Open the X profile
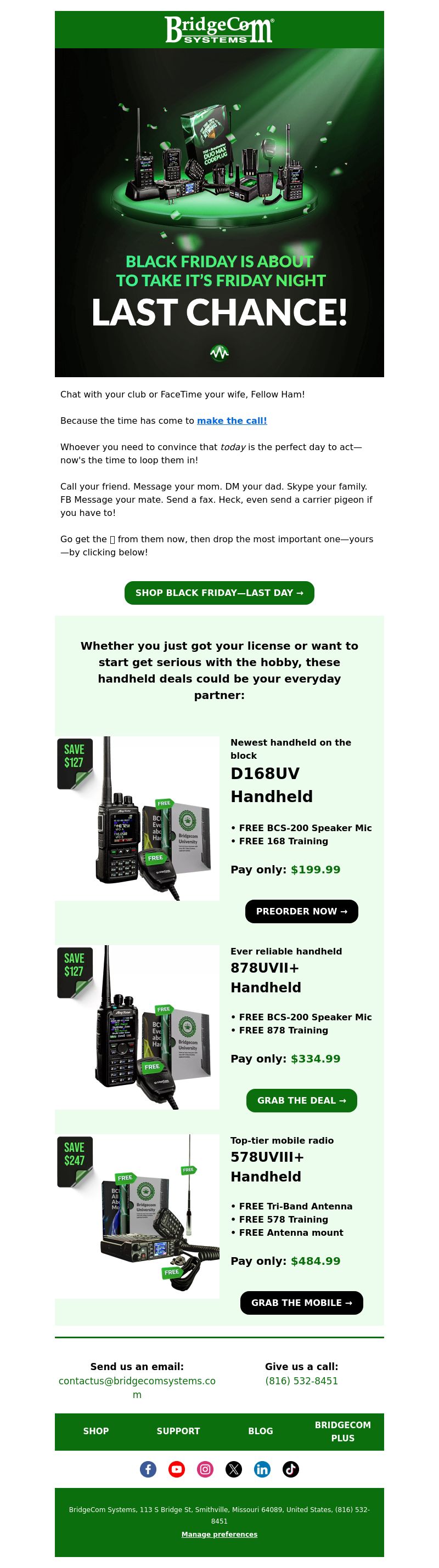The width and height of the screenshot is (439, 1568). coord(234,1469)
